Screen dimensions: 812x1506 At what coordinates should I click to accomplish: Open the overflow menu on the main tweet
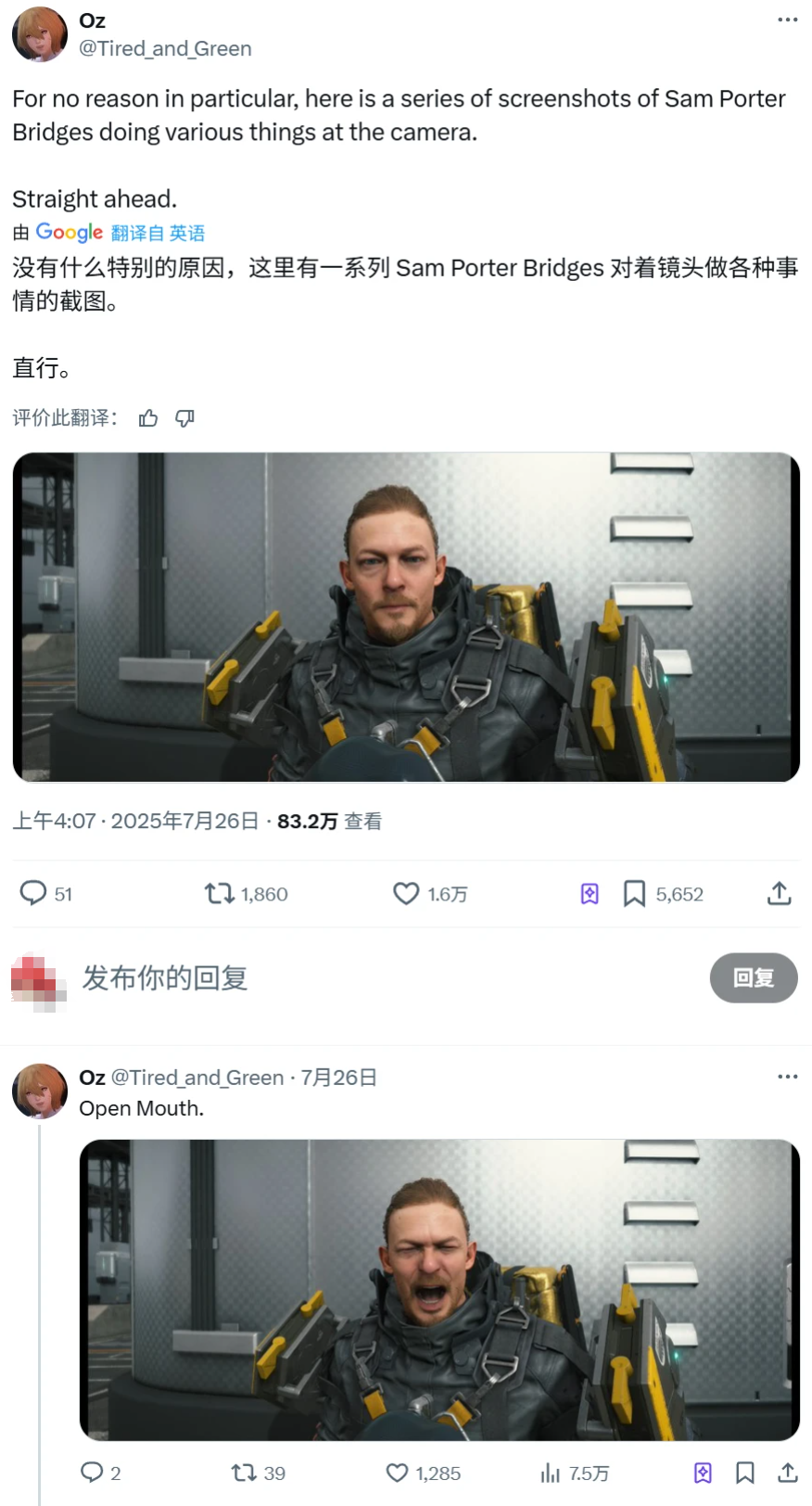787,19
